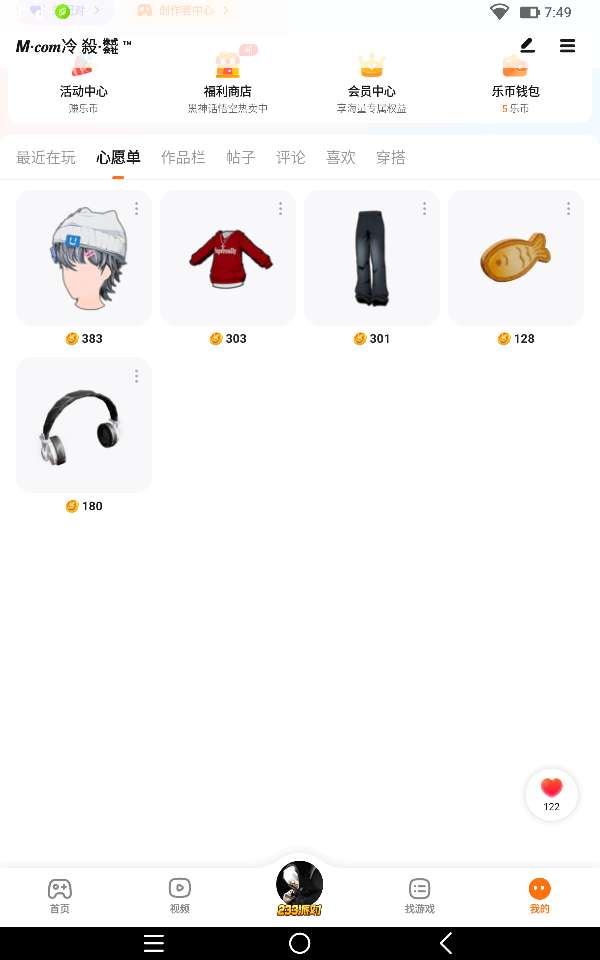Open the hamburger menu
This screenshot has width=600, height=960.
point(567,46)
